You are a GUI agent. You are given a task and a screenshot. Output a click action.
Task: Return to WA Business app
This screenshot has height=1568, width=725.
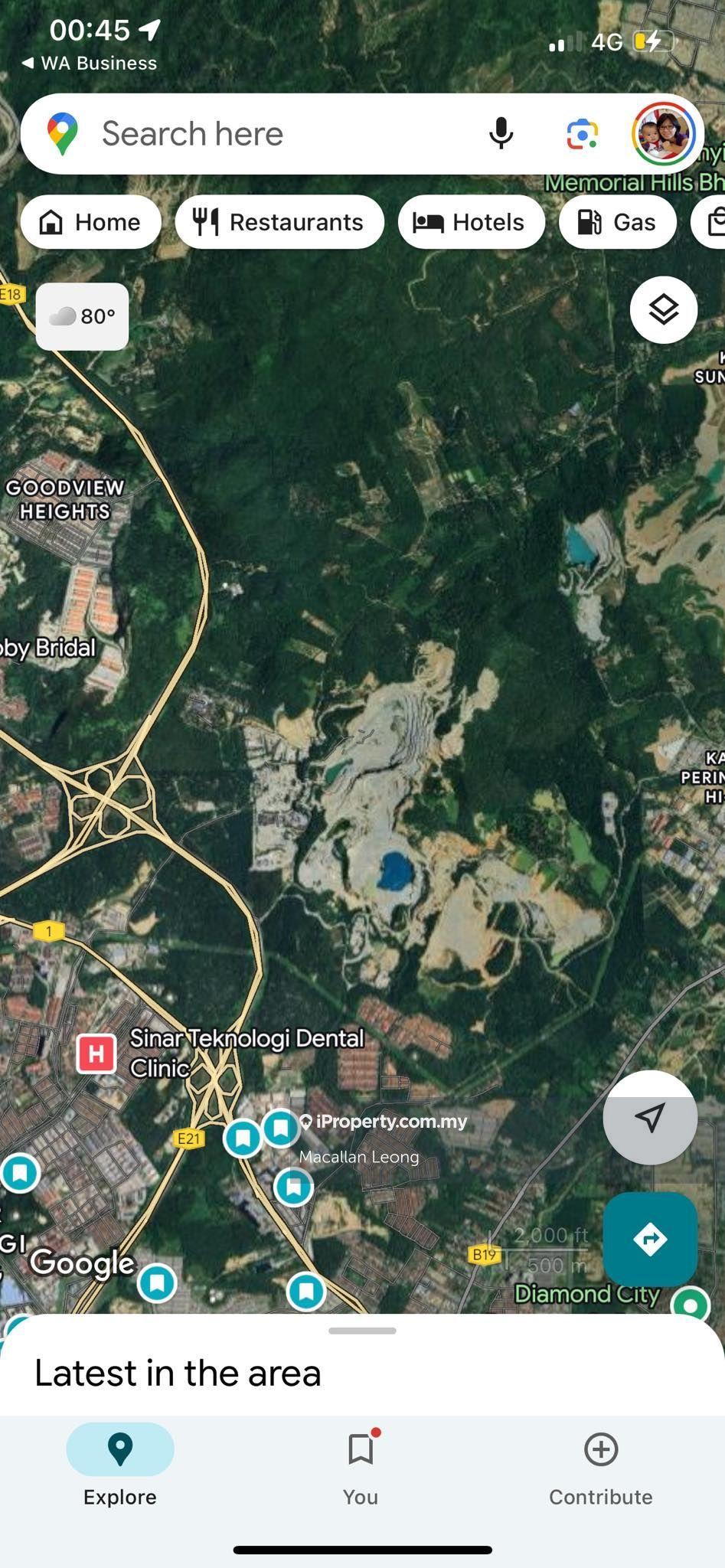tap(90, 64)
